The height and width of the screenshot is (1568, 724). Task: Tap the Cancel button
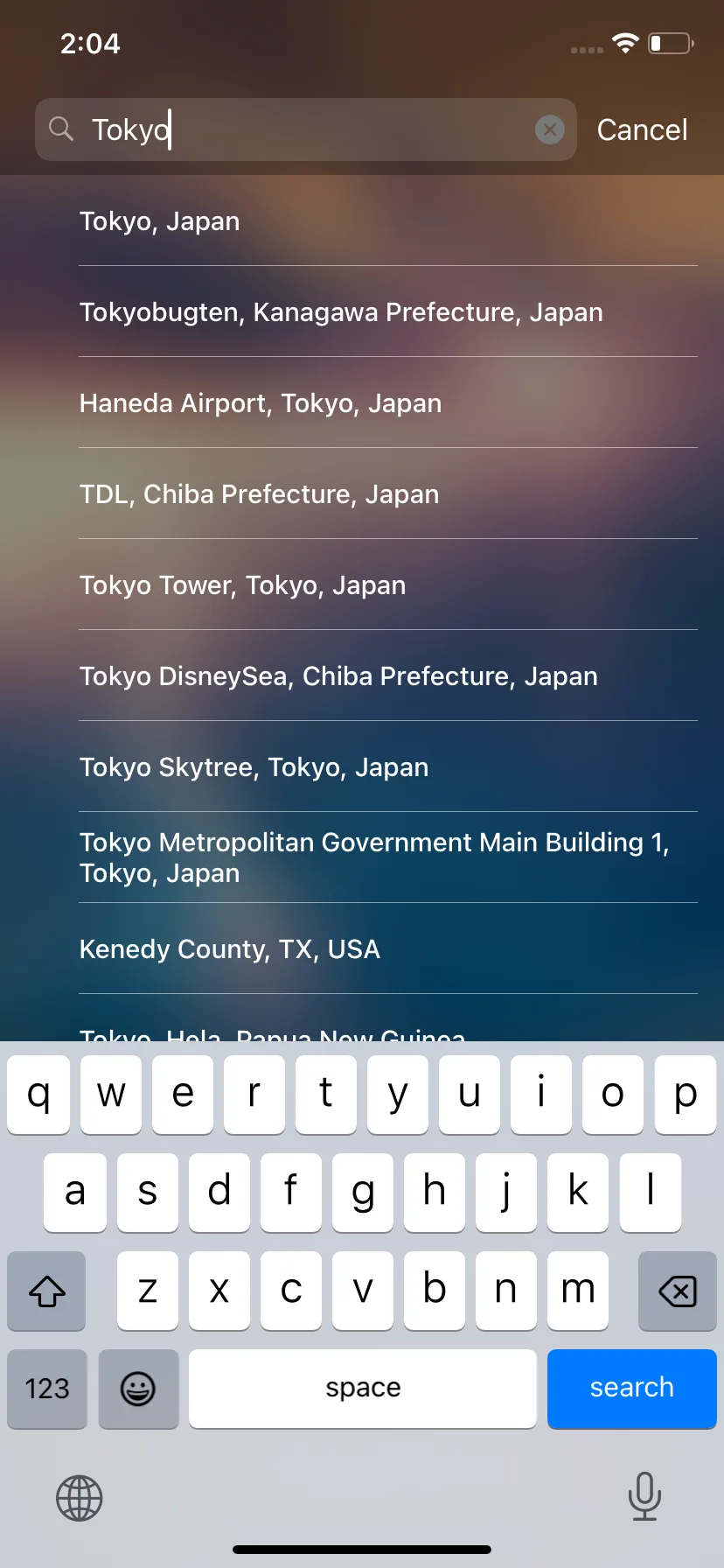pos(643,129)
